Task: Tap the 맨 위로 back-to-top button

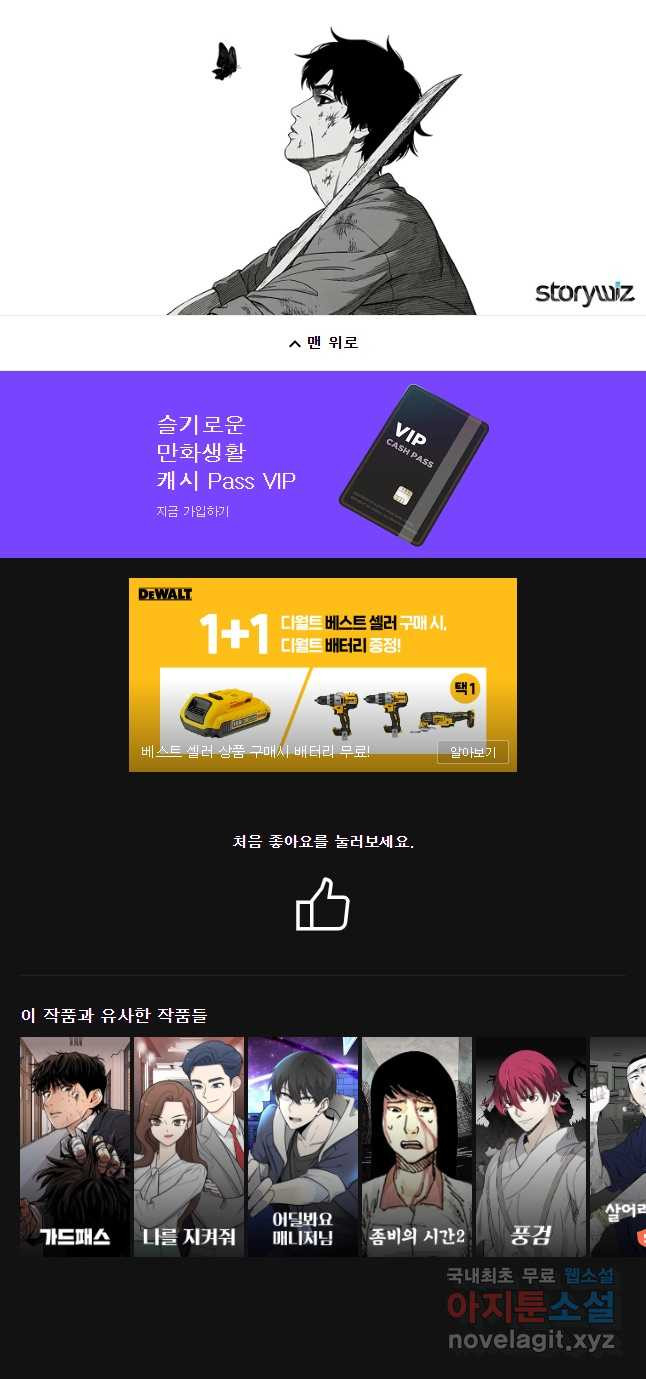Action: [323, 343]
